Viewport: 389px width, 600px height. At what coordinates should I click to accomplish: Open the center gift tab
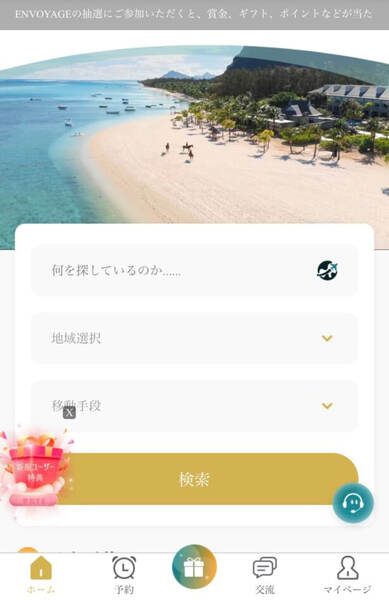(194, 567)
